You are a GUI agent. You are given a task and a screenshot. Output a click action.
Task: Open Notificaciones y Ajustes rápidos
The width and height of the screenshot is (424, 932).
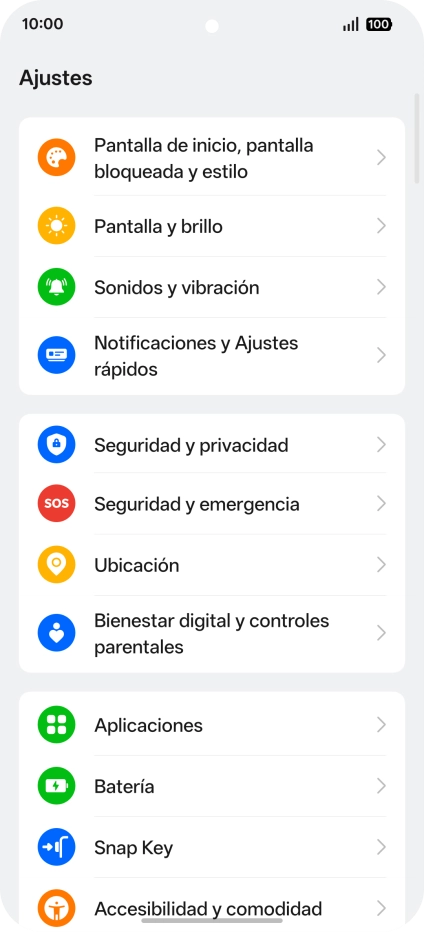[x=212, y=355]
